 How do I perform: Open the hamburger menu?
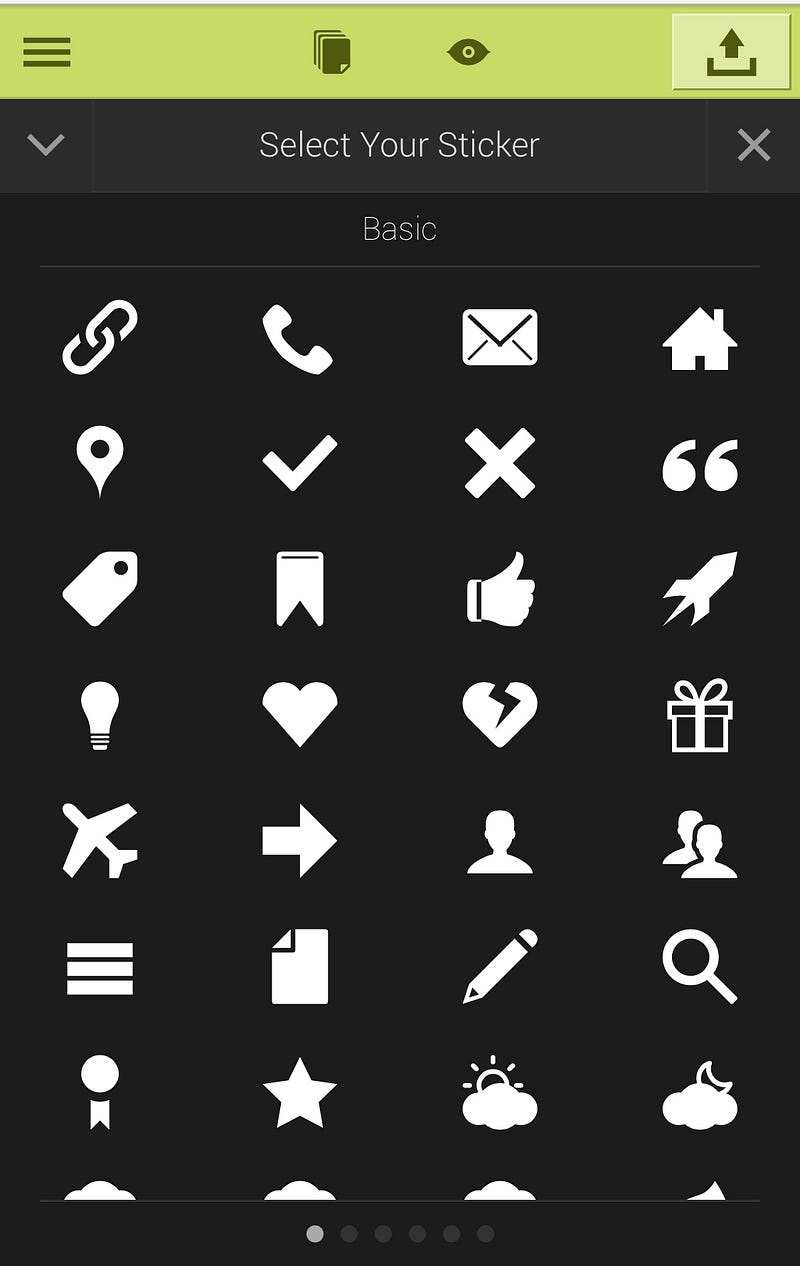pyautogui.click(x=46, y=52)
